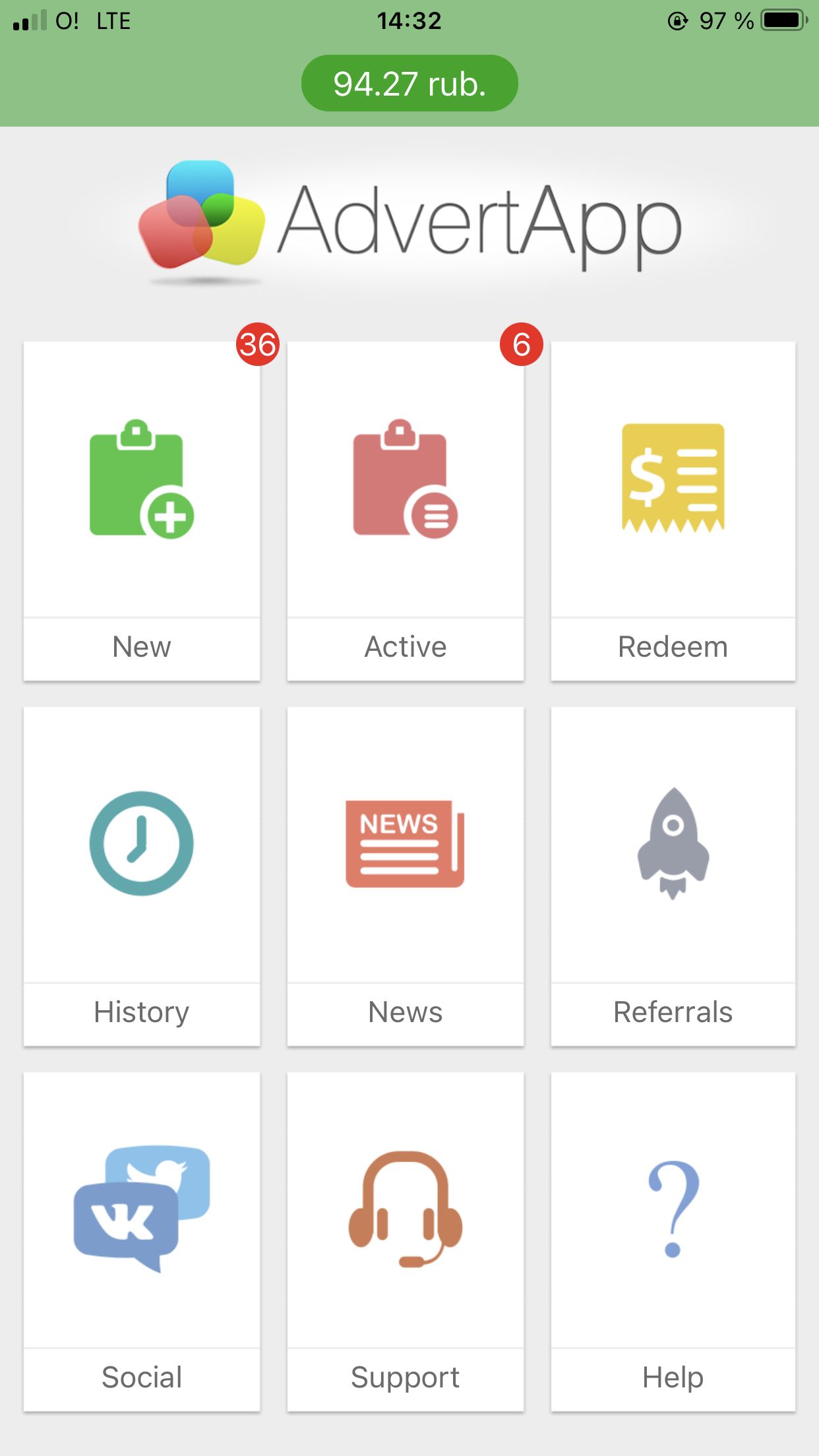Contact Support via the headset tile
This screenshot has height=1456, width=819.
point(406,1242)
